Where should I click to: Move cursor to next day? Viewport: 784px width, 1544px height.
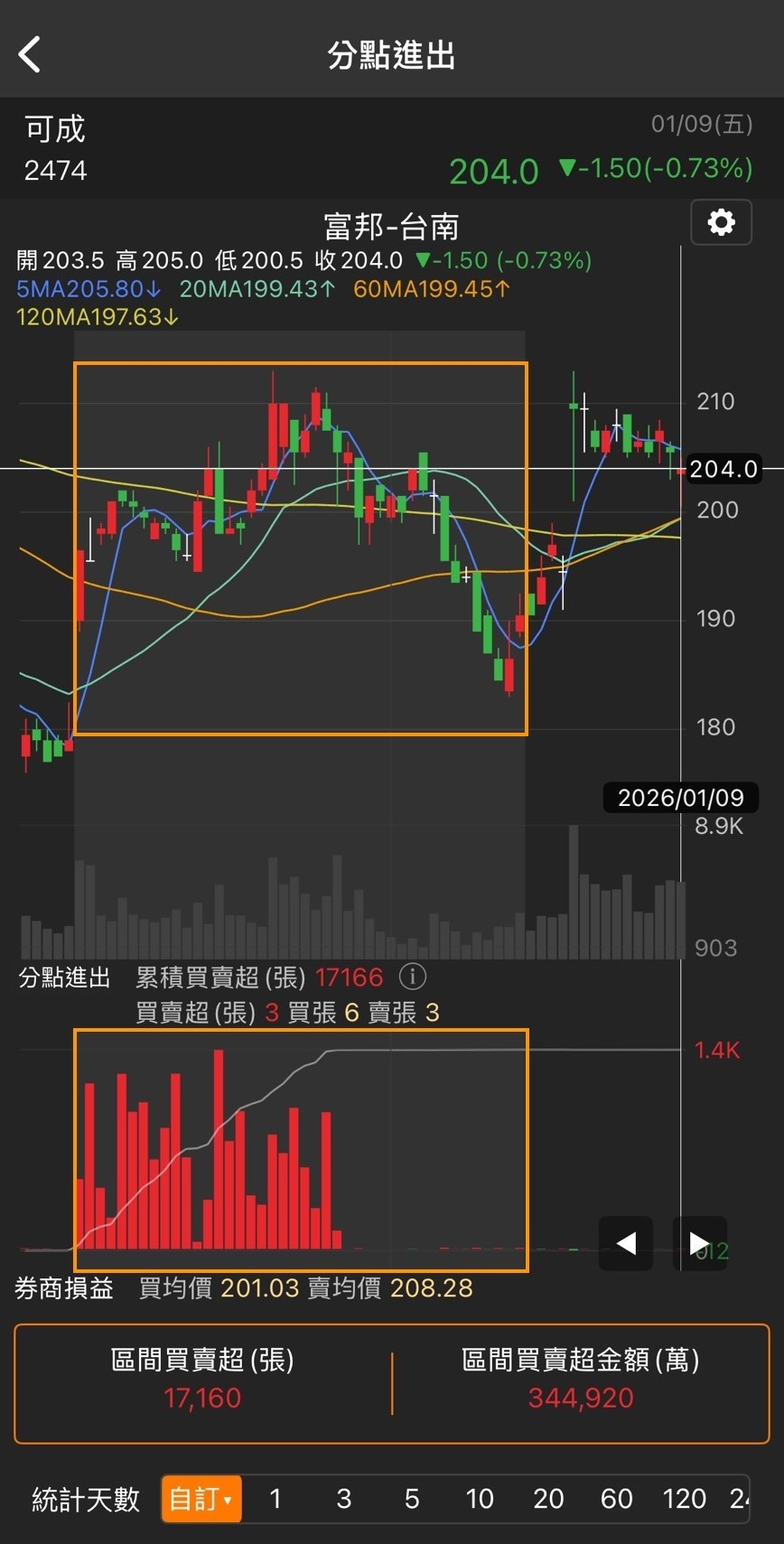tap(699, 1243)
